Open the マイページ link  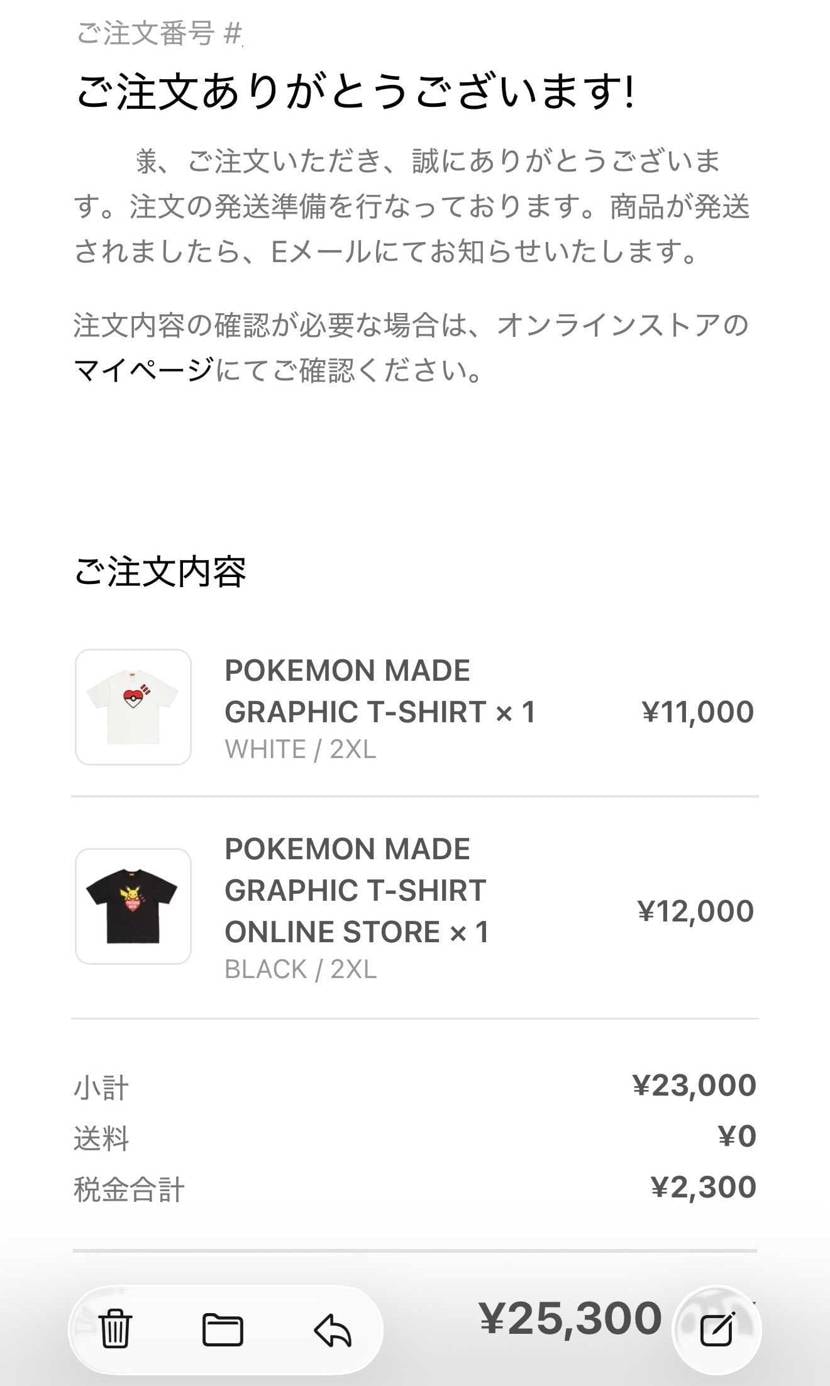[x=143, y=371]
